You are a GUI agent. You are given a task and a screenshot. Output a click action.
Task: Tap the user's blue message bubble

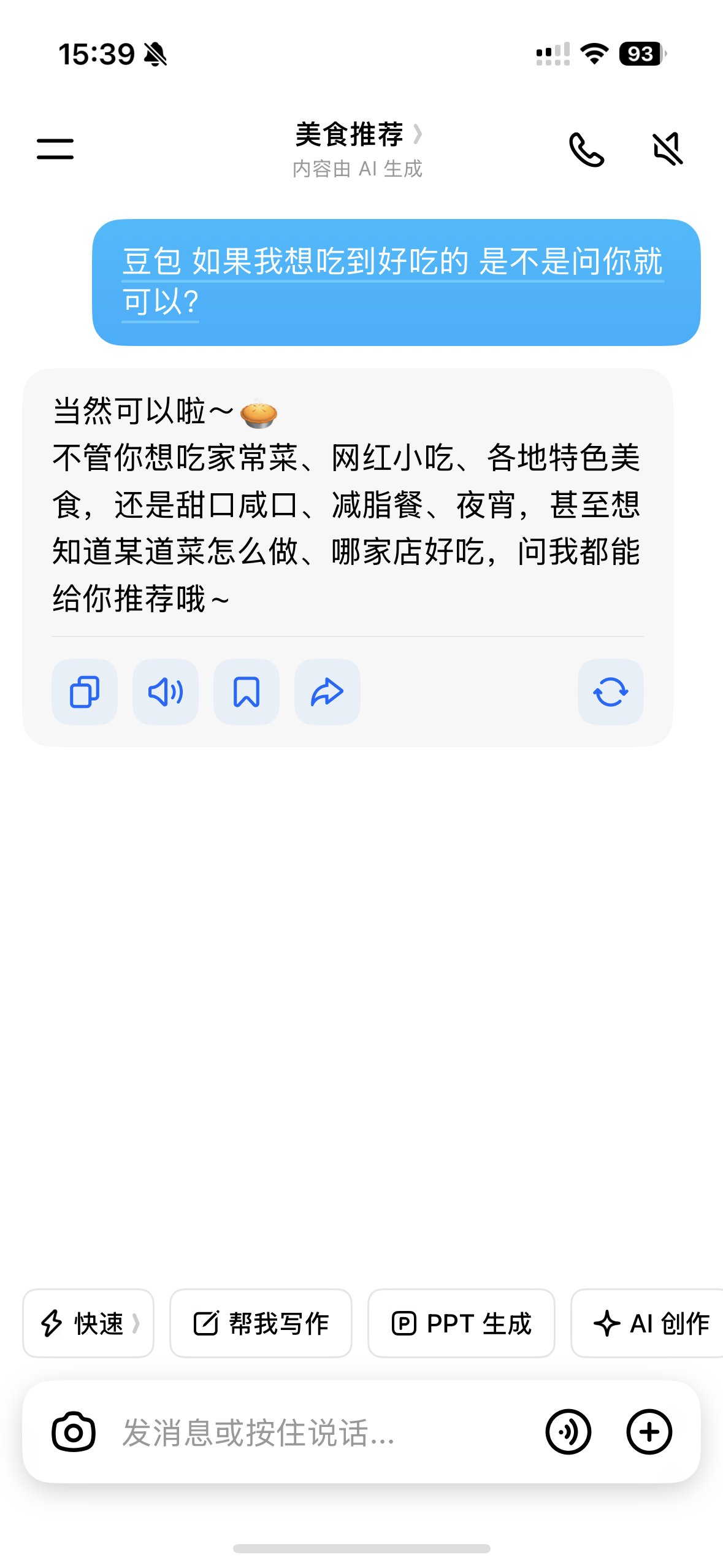coord(396,282)
